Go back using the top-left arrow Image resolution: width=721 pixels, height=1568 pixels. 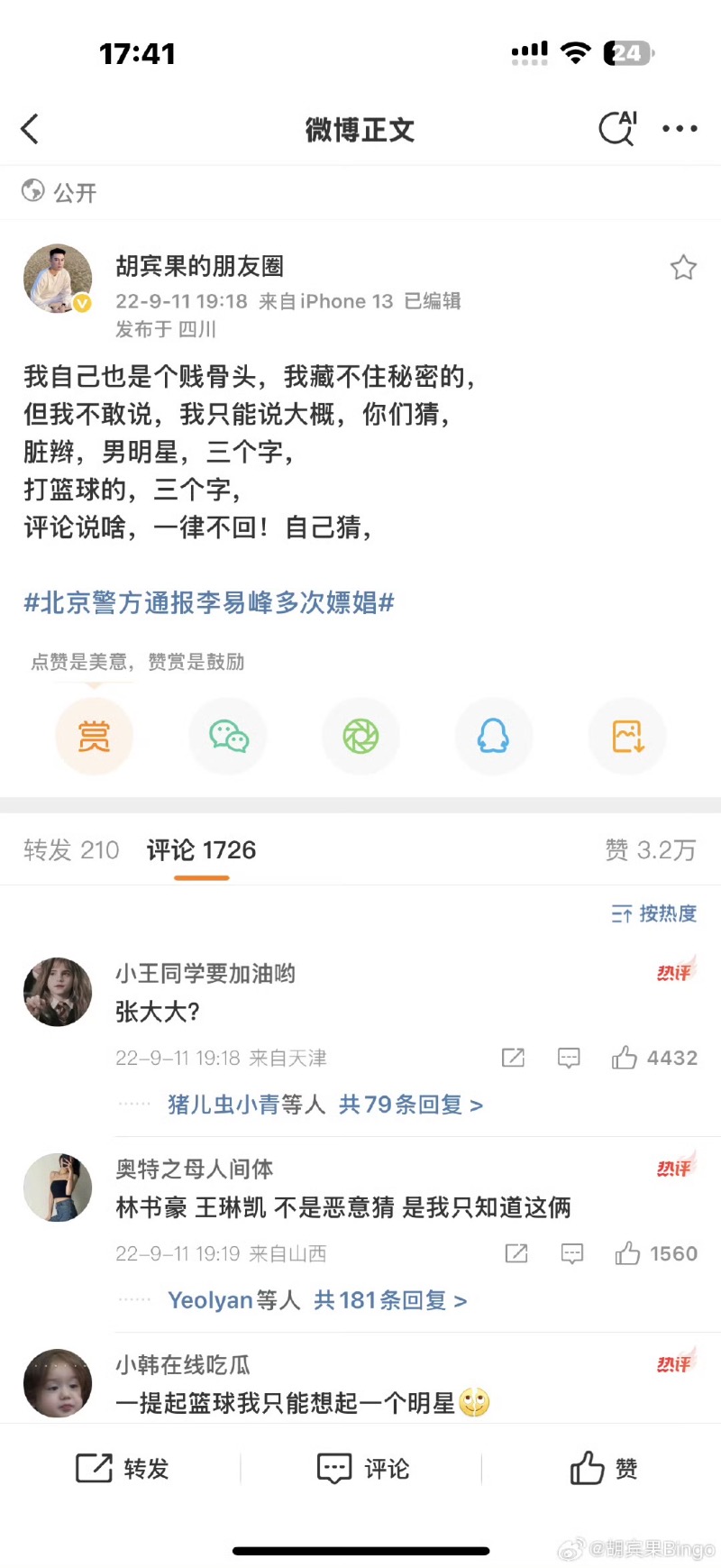[x=31, y=129]
